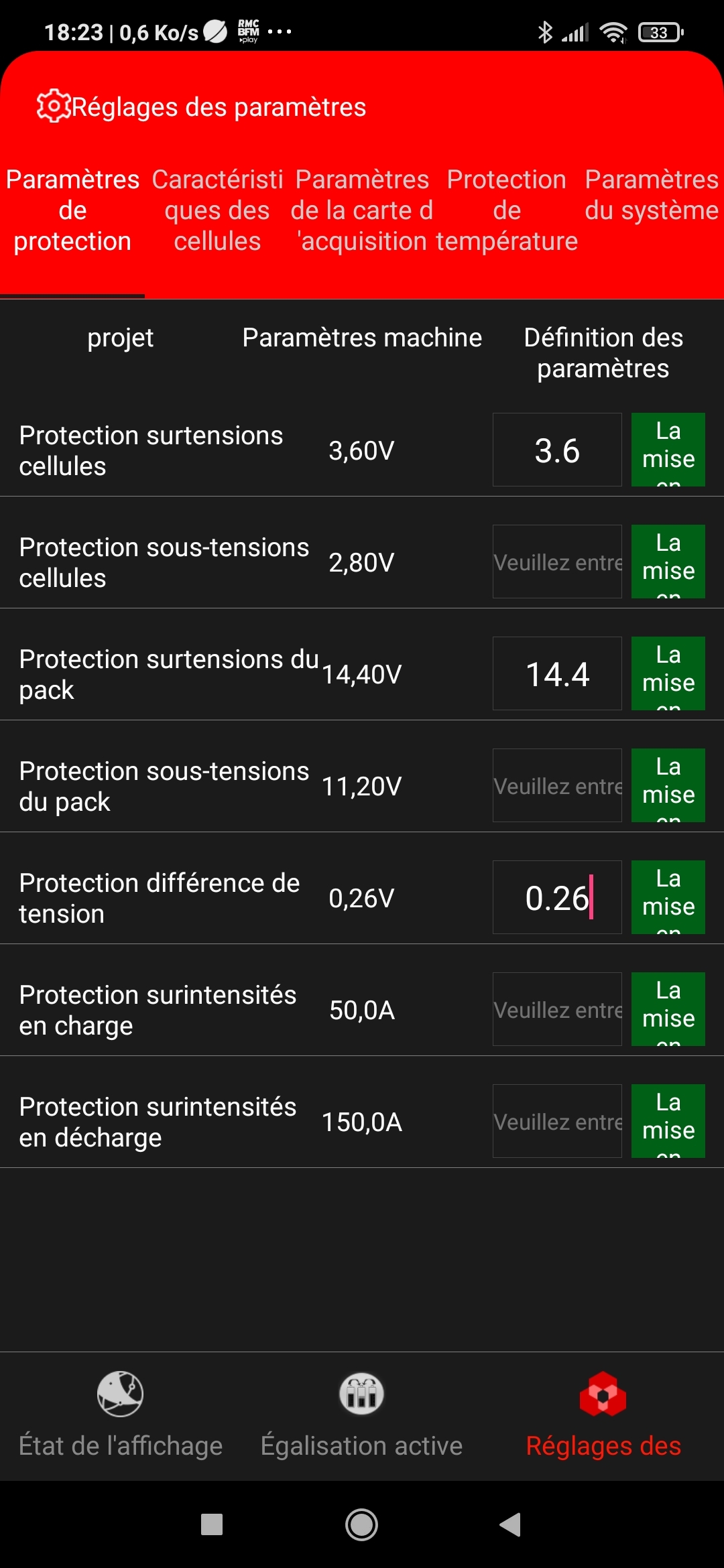The width and height of the screenshot is (724, 1568).
Task: Apply the Protection surtensions du pack setting
Action: pos(668,673)
